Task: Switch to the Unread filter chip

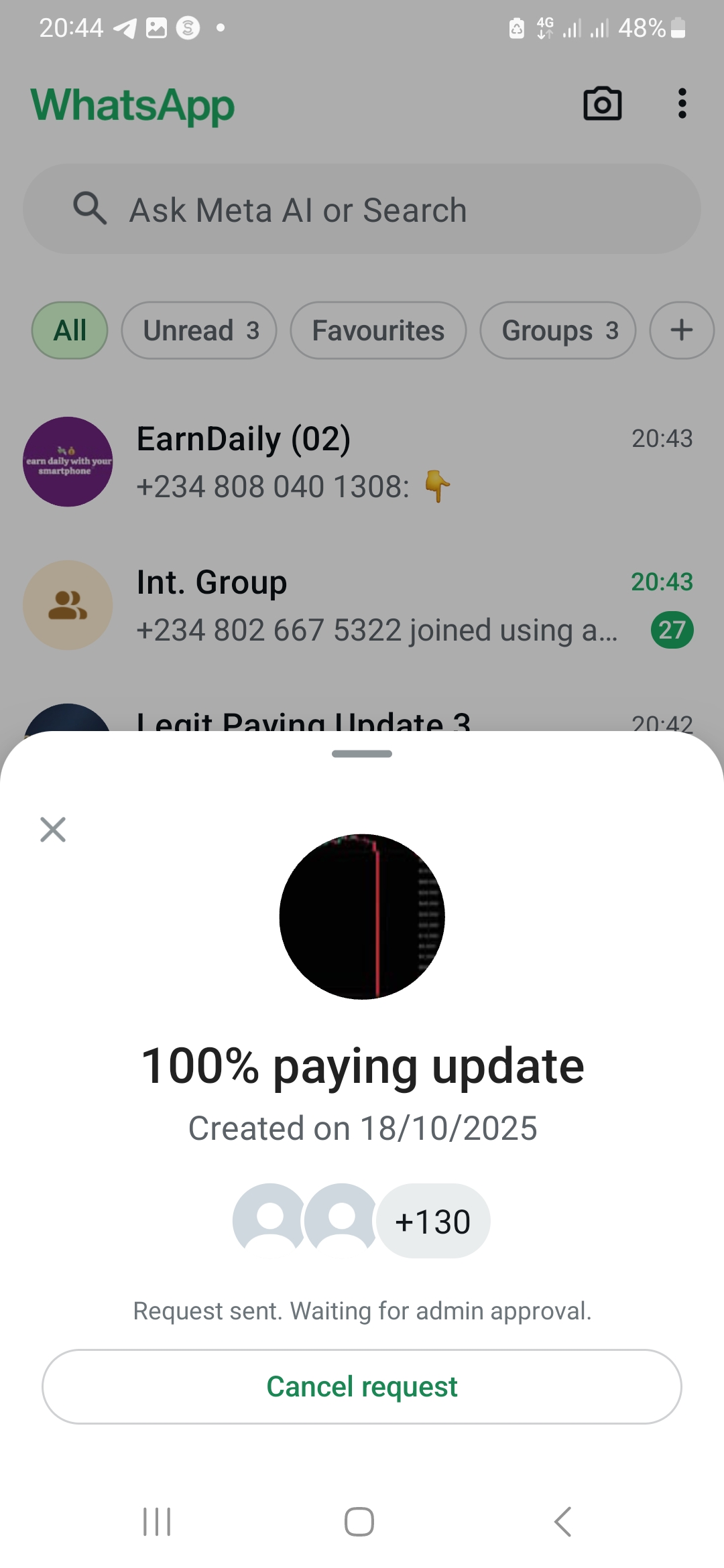Action: [199, 330]
